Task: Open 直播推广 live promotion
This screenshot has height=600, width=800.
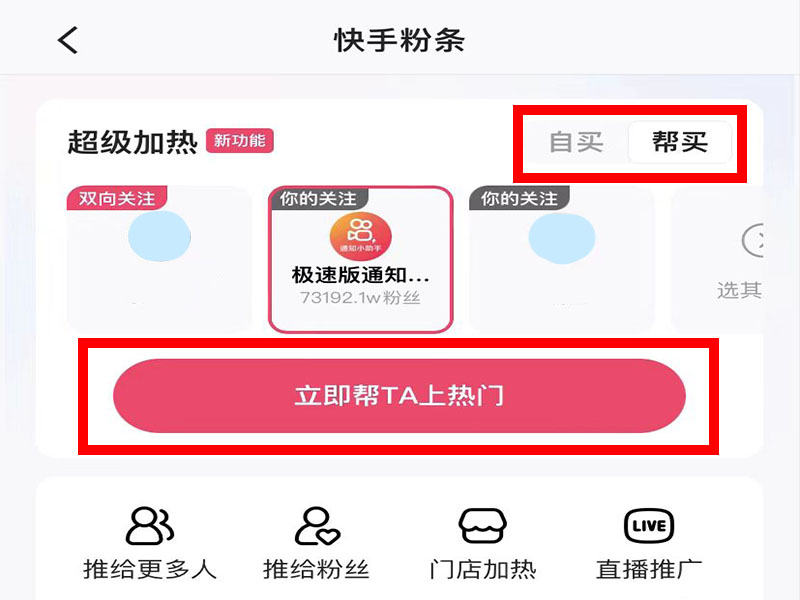Action: click(x=648, y=543)
